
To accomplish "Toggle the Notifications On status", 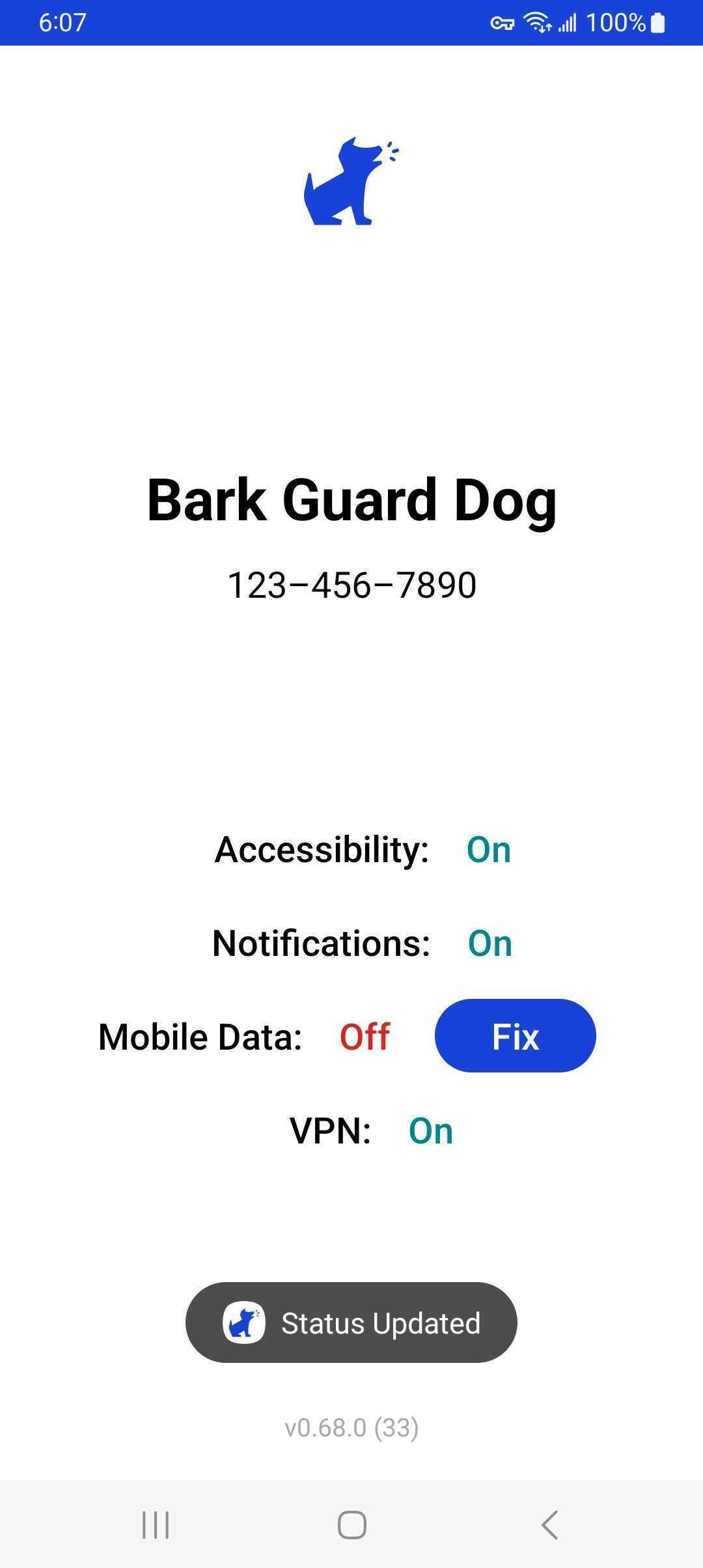I will click(x=489, y=942).
